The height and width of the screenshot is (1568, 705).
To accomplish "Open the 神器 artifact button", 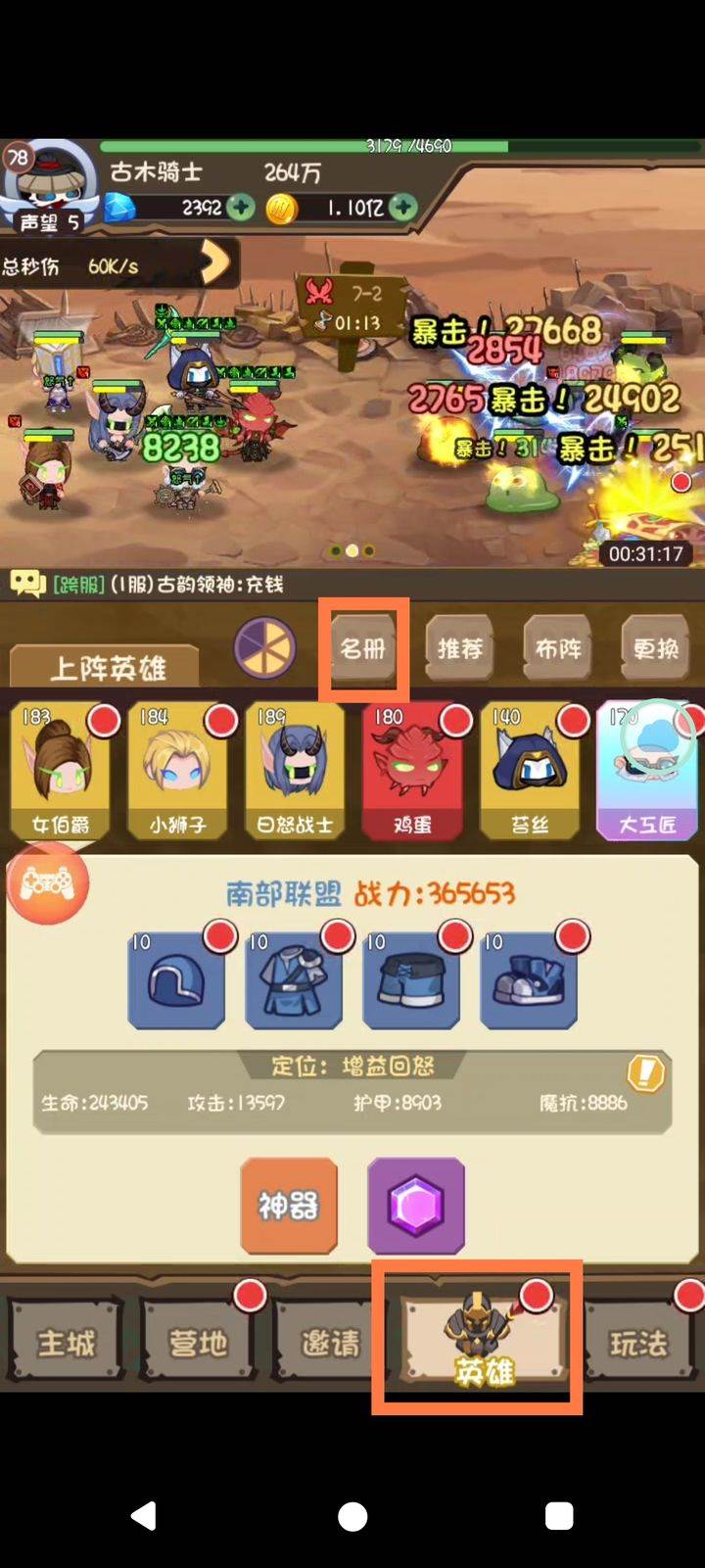I will point(289,1205).
